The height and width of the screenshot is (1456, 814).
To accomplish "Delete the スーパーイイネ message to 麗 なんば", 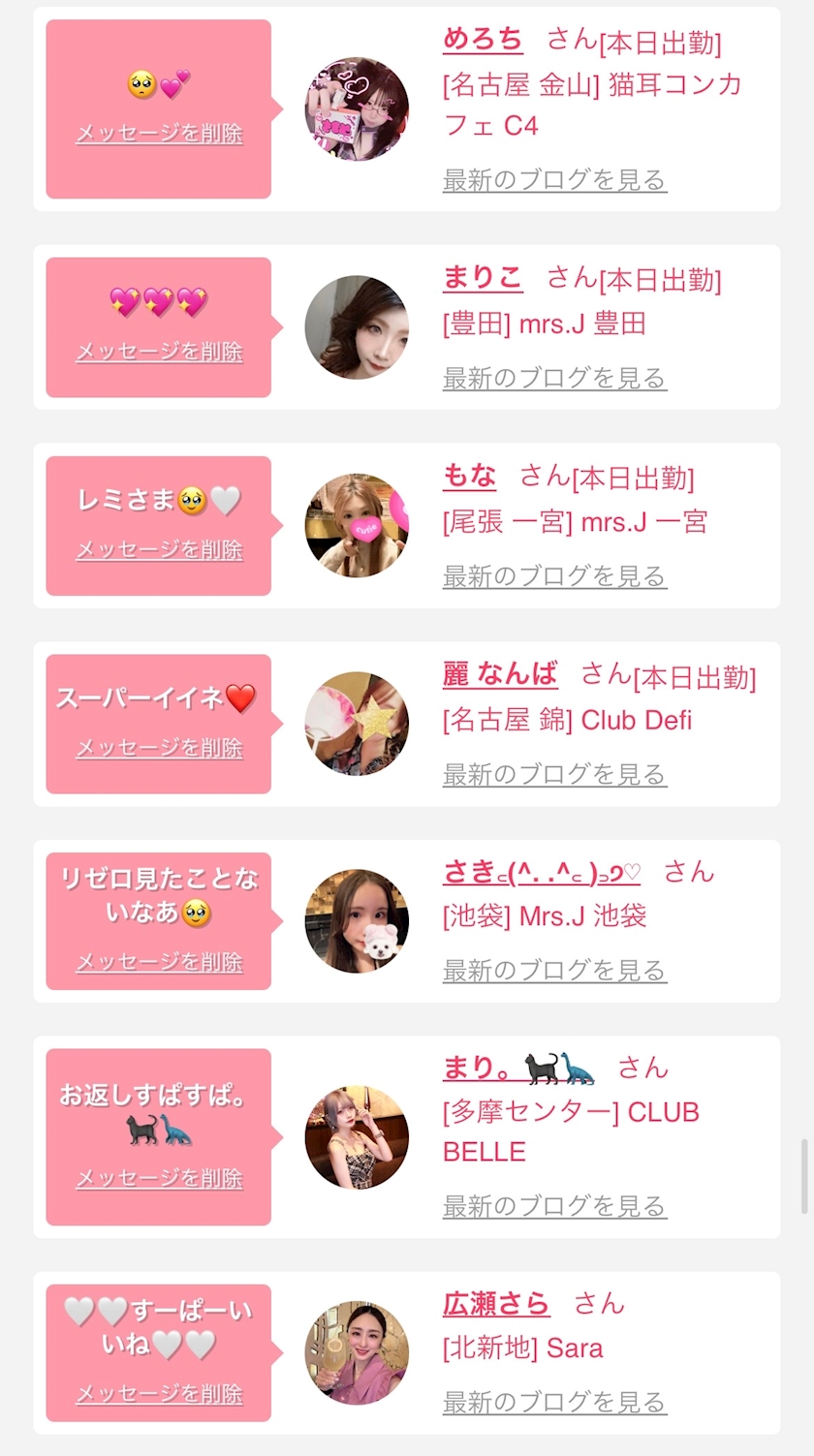I will tap(159, 749).
